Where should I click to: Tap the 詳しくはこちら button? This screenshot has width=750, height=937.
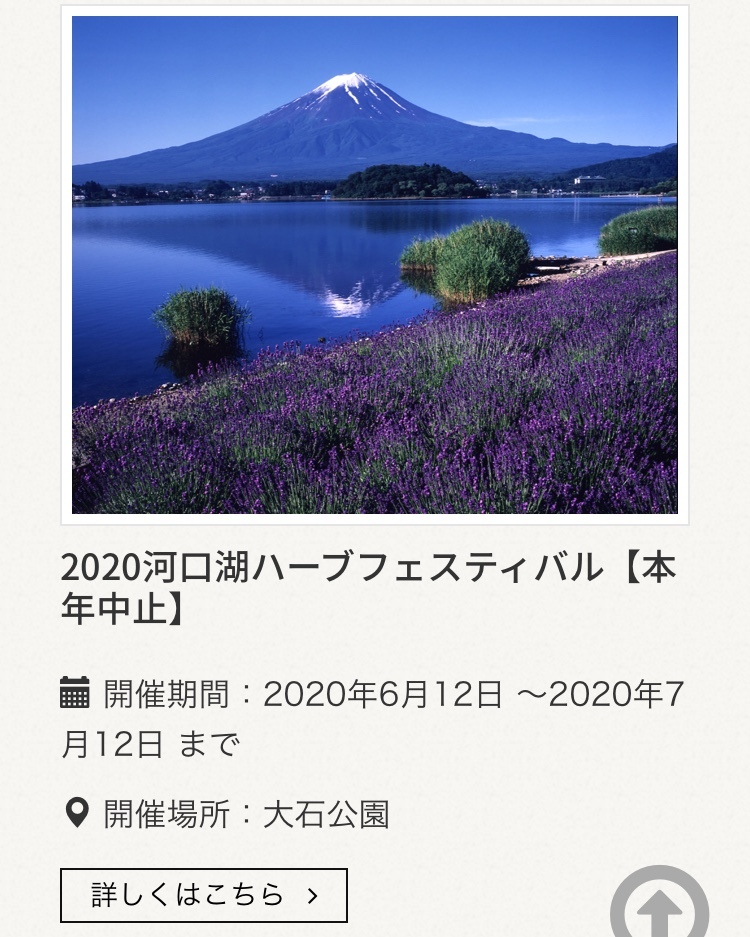click(x=204, y=895)
